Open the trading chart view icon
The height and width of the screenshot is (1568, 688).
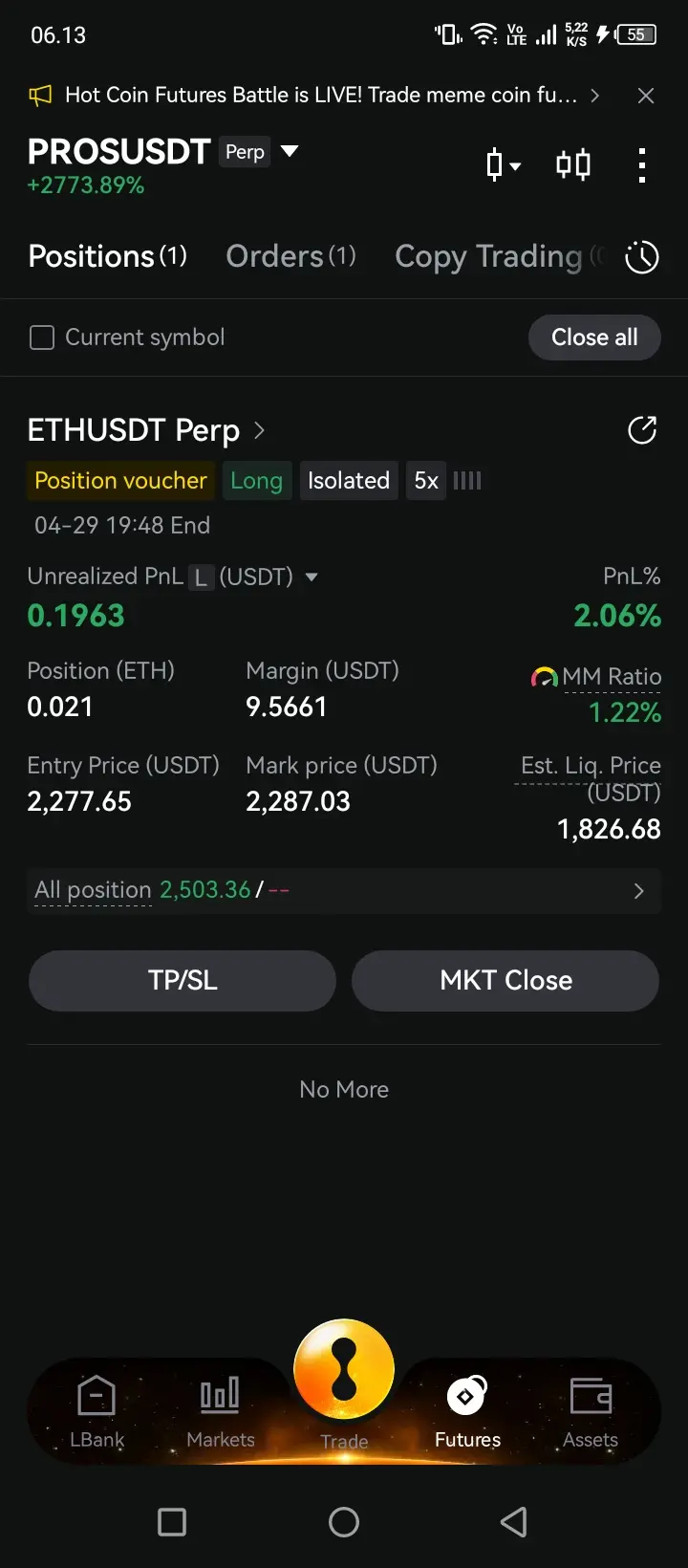pos(573,165)
